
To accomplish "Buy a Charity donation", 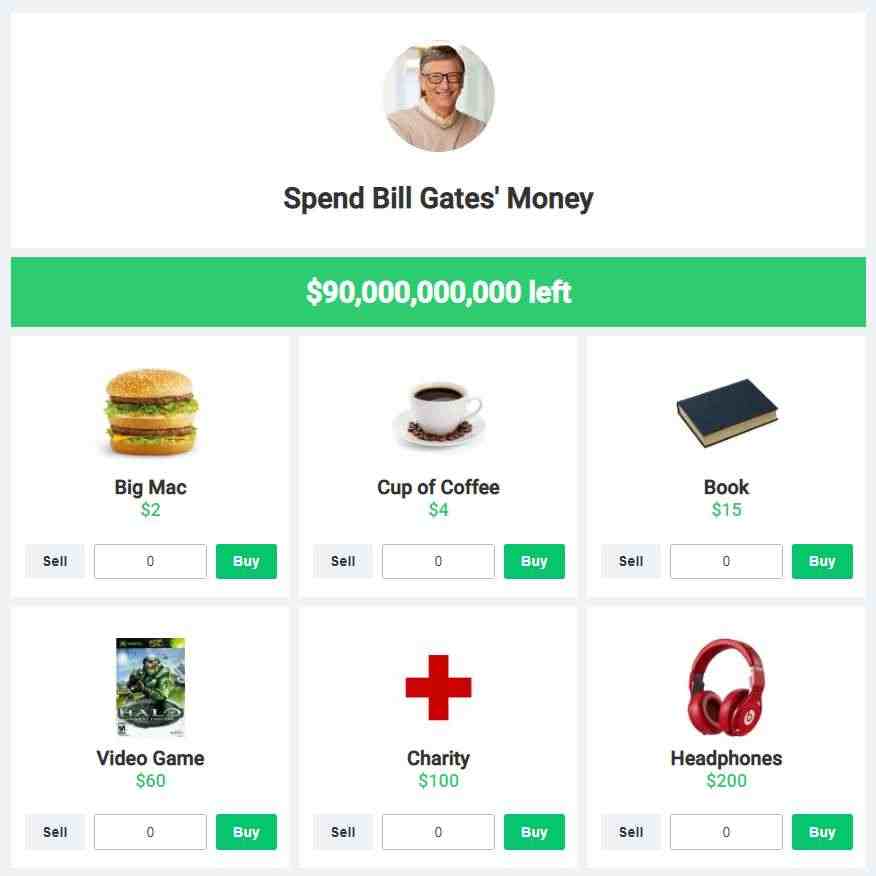I will [534, 832].
